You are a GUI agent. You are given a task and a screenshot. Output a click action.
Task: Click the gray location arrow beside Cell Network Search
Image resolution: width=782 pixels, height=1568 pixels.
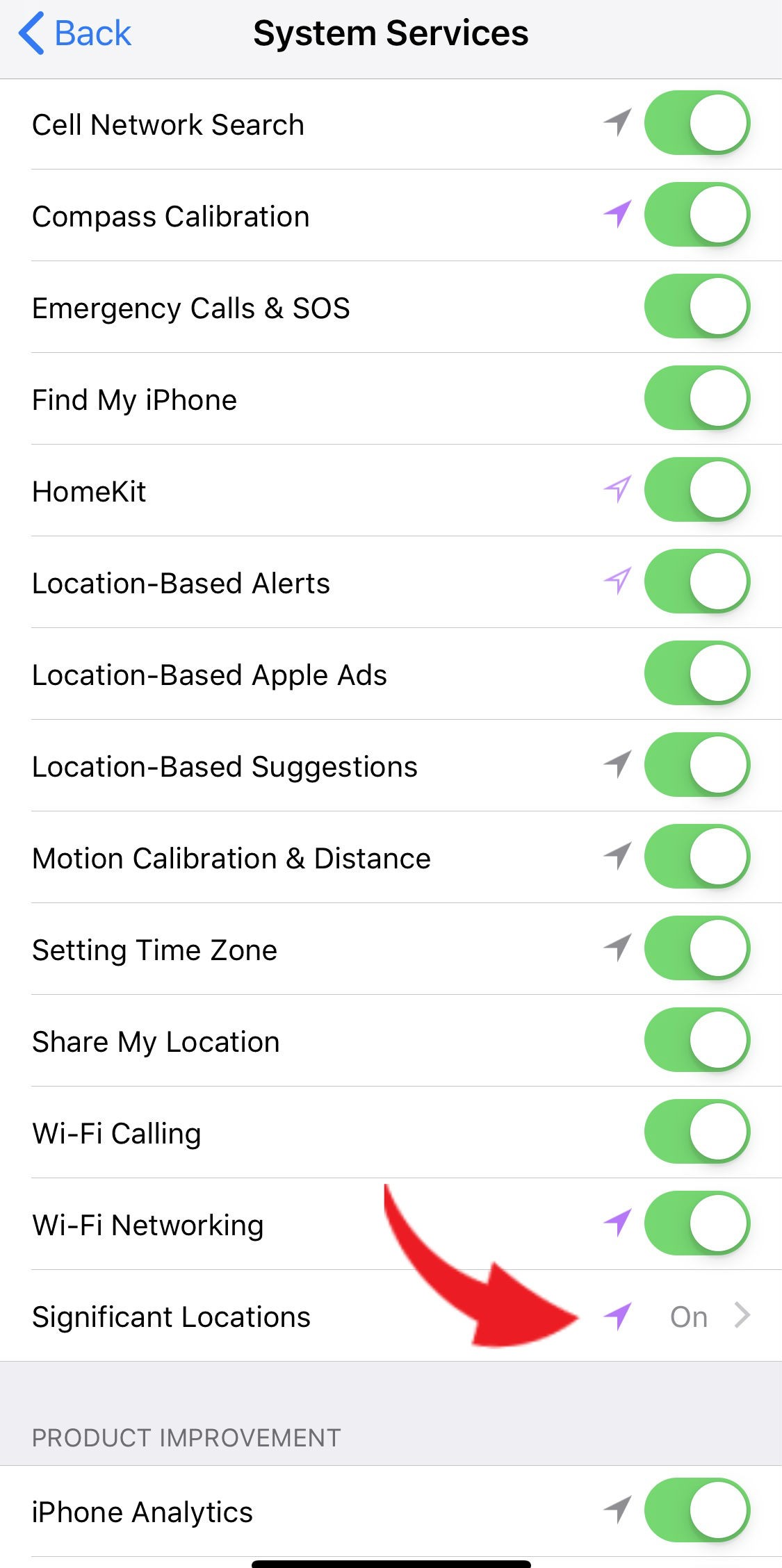point(617,123)
